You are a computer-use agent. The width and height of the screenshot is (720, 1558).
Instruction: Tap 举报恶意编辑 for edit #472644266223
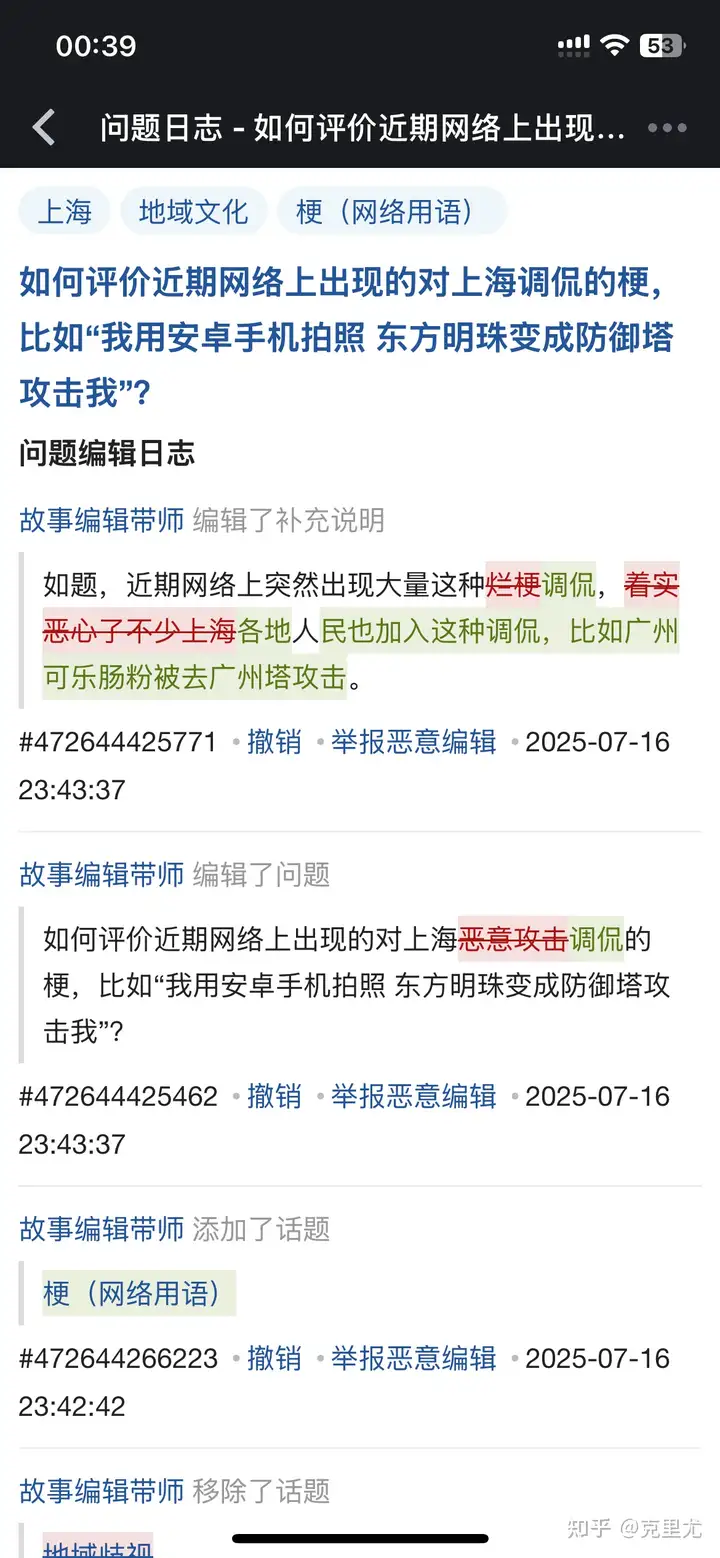click(x=413, y=1358)
